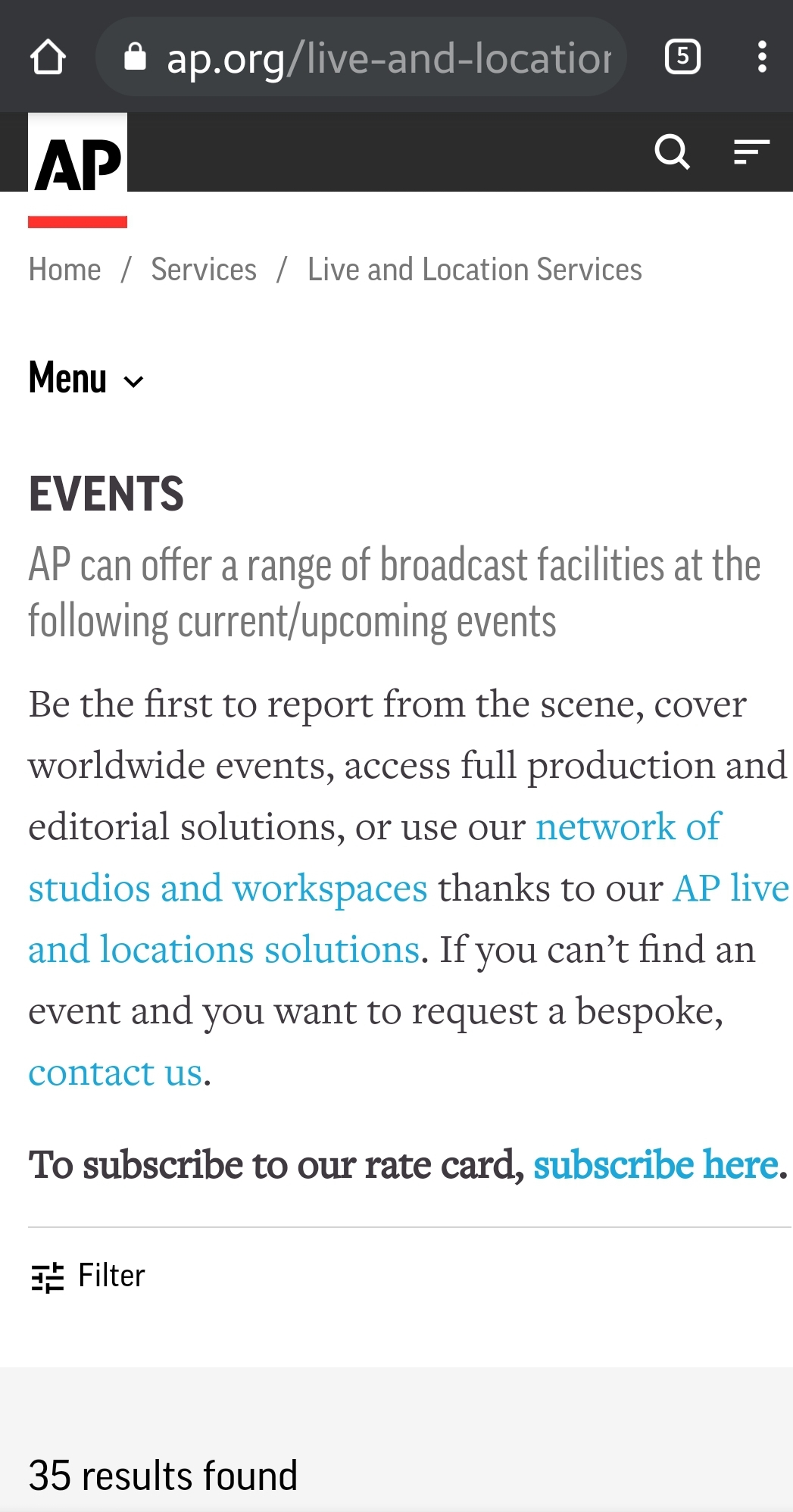Open the Services breadcrumb link

pos(204,270)
